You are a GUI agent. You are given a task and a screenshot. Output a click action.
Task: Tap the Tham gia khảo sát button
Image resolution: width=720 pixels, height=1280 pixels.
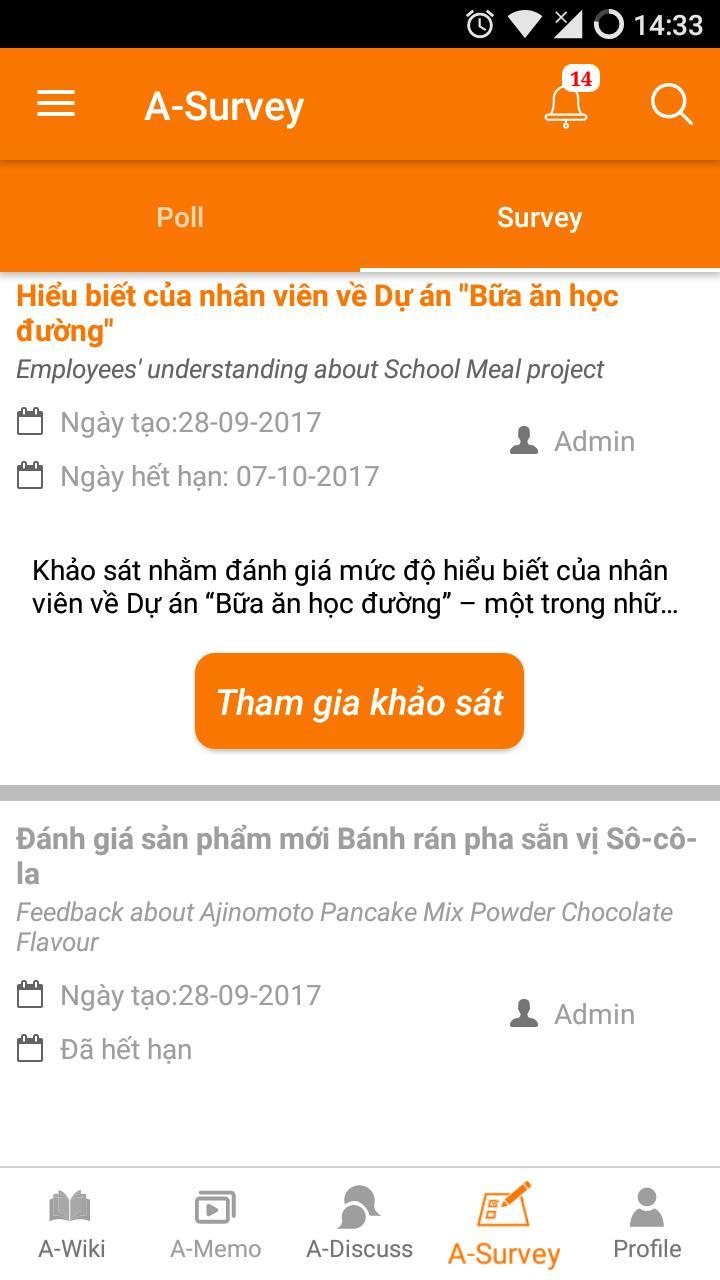[x=359, y=701]
